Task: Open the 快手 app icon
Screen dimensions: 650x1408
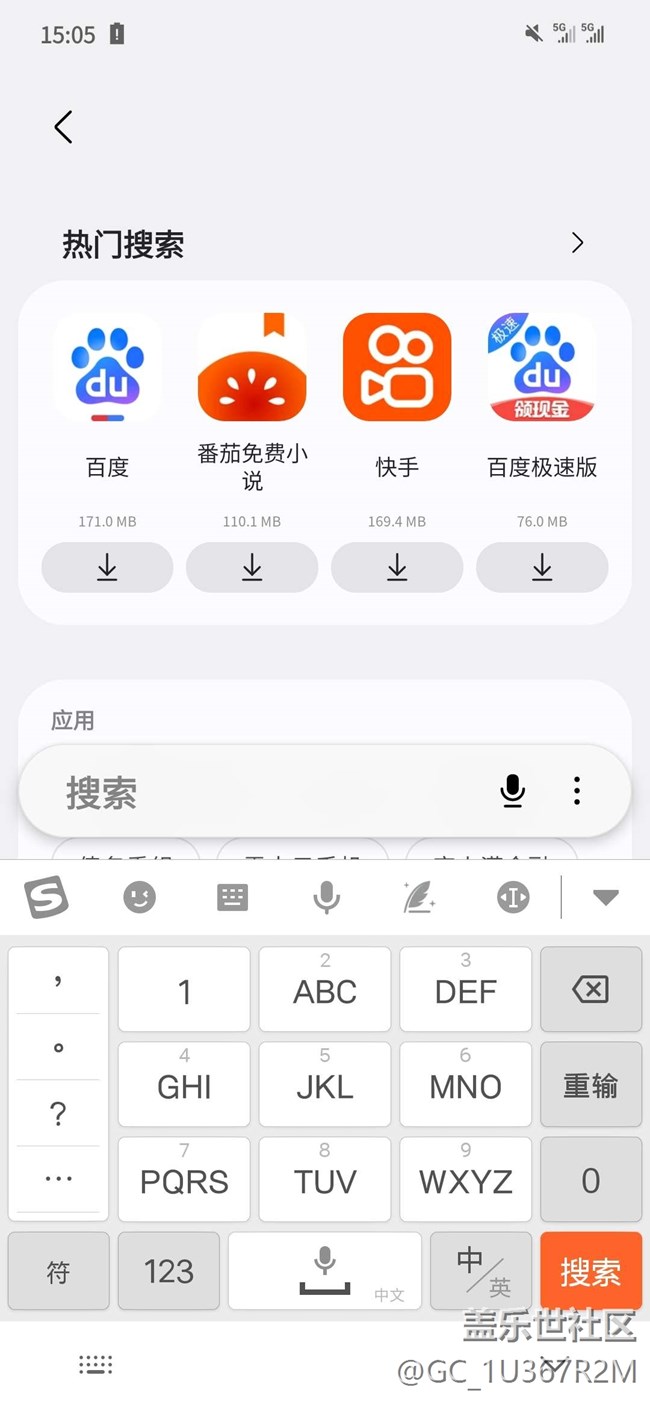Action: pos(397,367)
